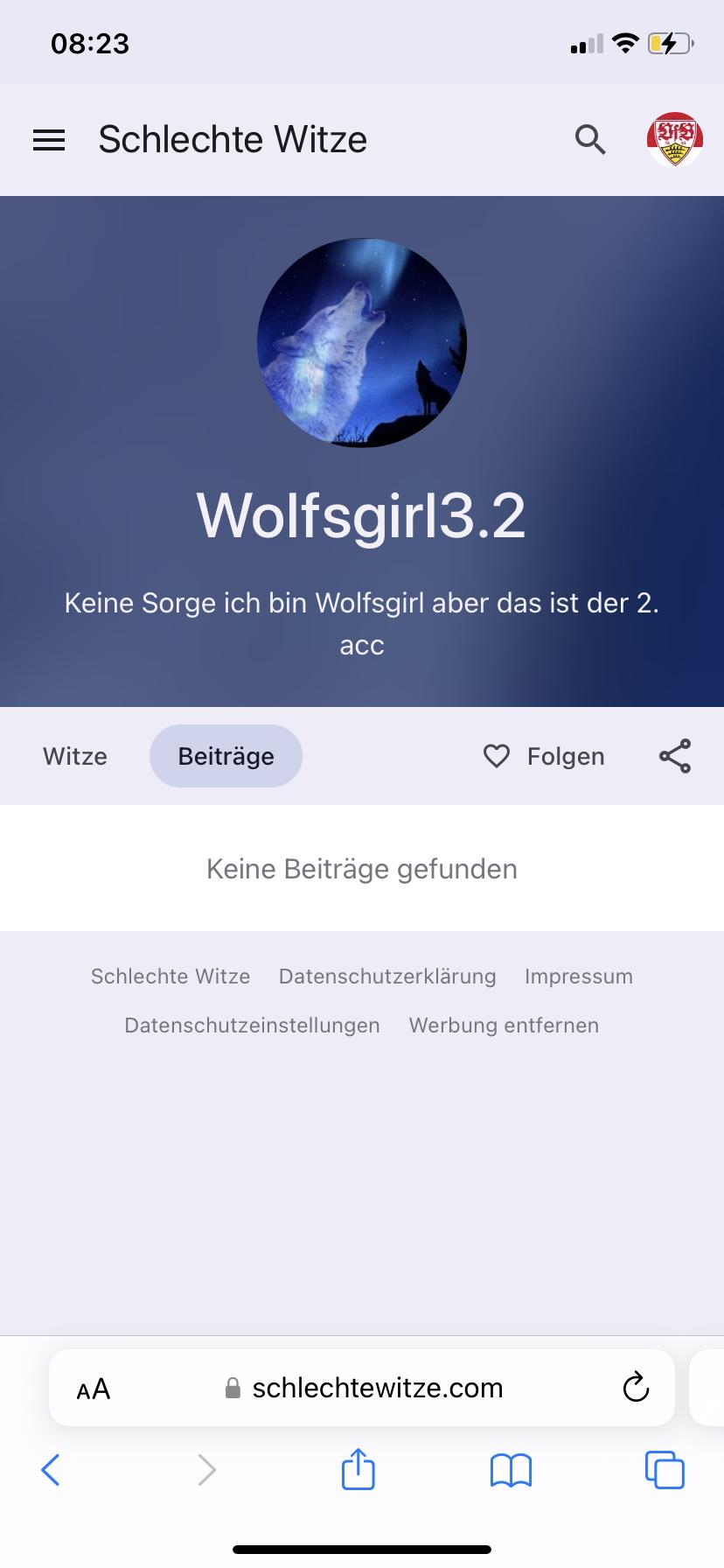Show open Safari tabs

coord(665,1470)
